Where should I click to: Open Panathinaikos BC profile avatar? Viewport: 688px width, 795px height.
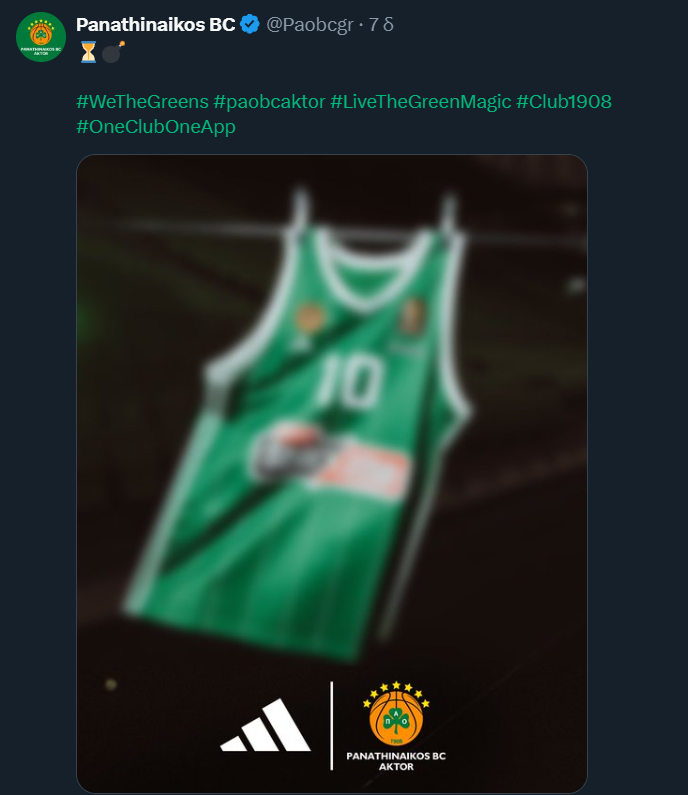41,37
